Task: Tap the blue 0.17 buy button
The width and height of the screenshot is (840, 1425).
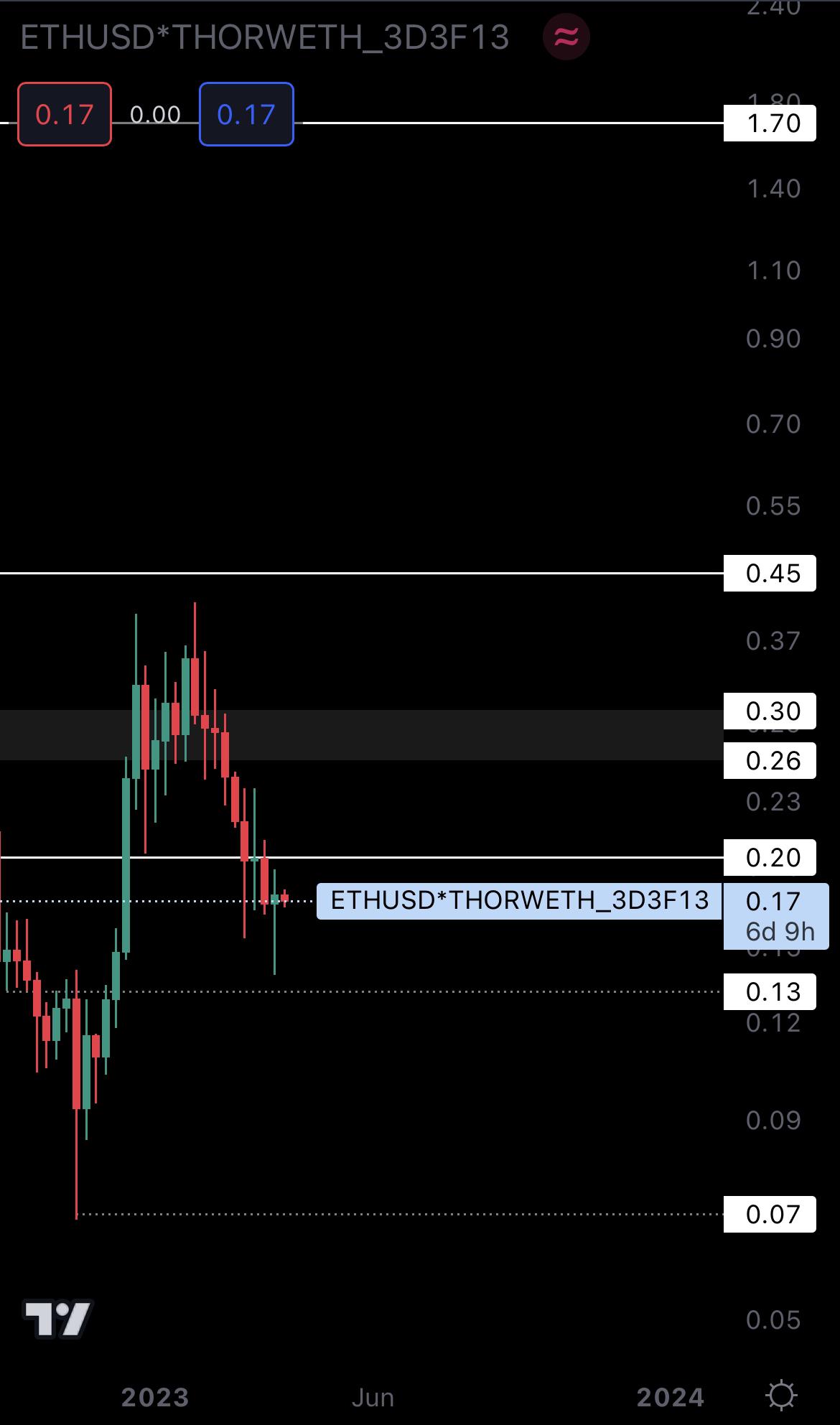Action: coord(246,115)
